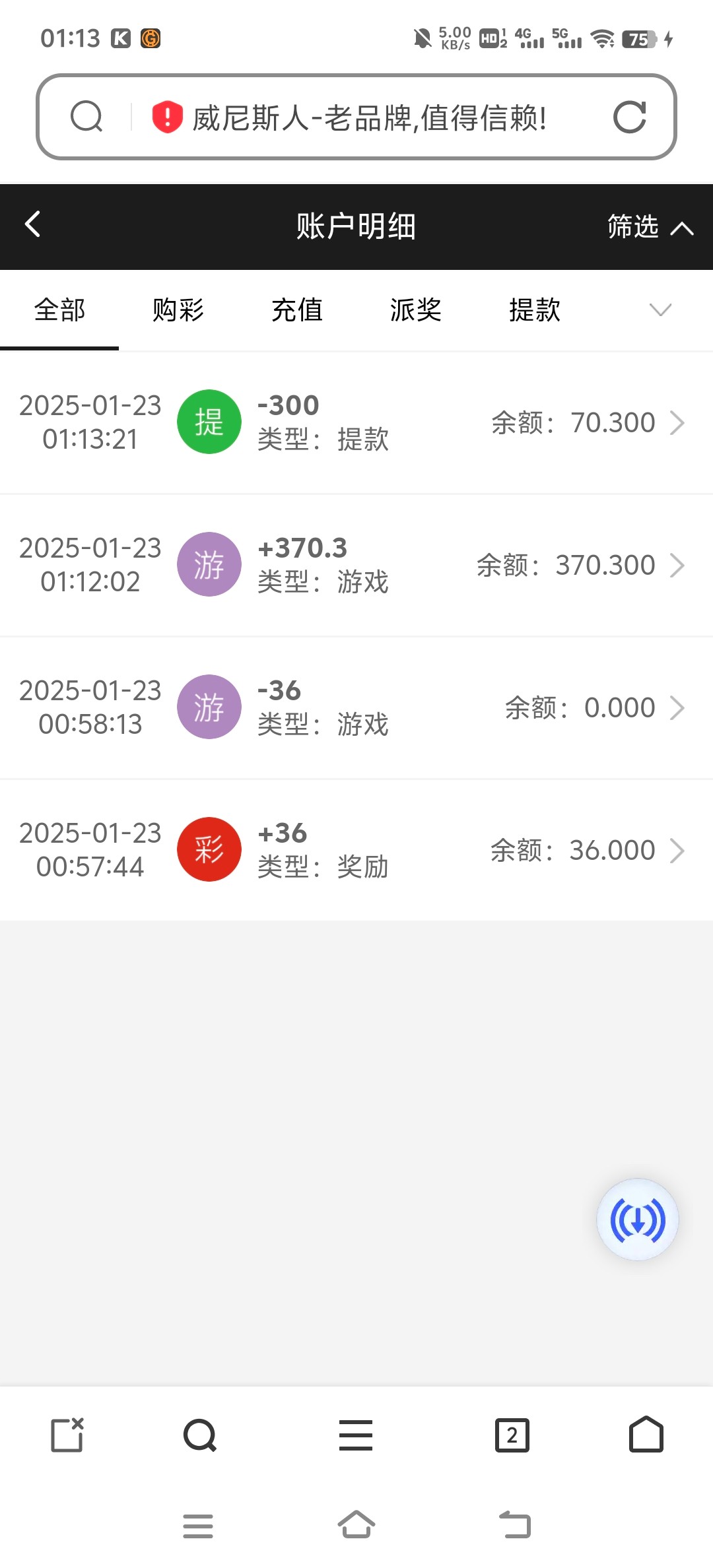Image resolution: width=713 pixels, height=1568 pixels.
Task: Switch to the 充值 tab
Action: pyautogui.click(x=297, y=310)
